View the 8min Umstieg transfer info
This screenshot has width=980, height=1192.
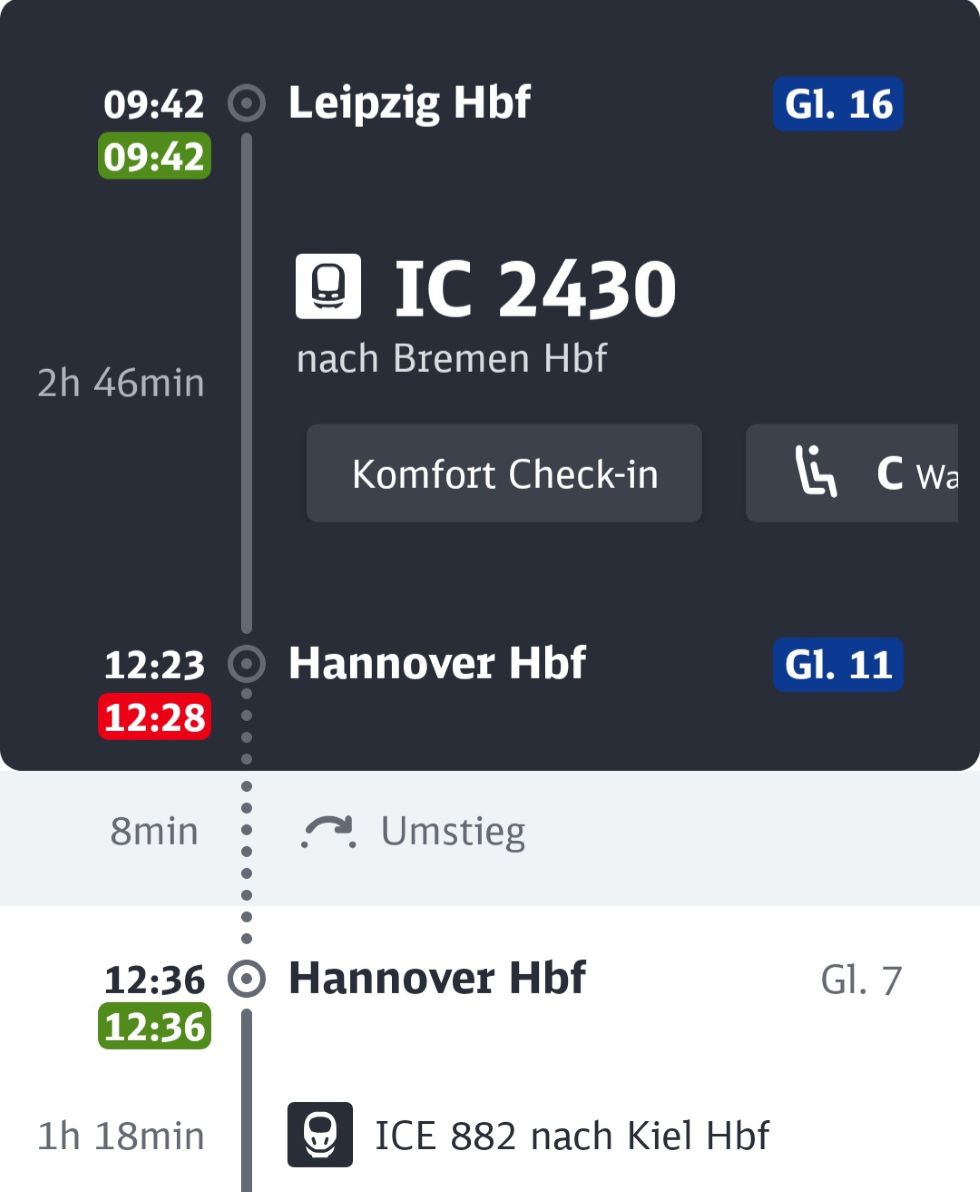pyautogui.click(x=452, y=832)
